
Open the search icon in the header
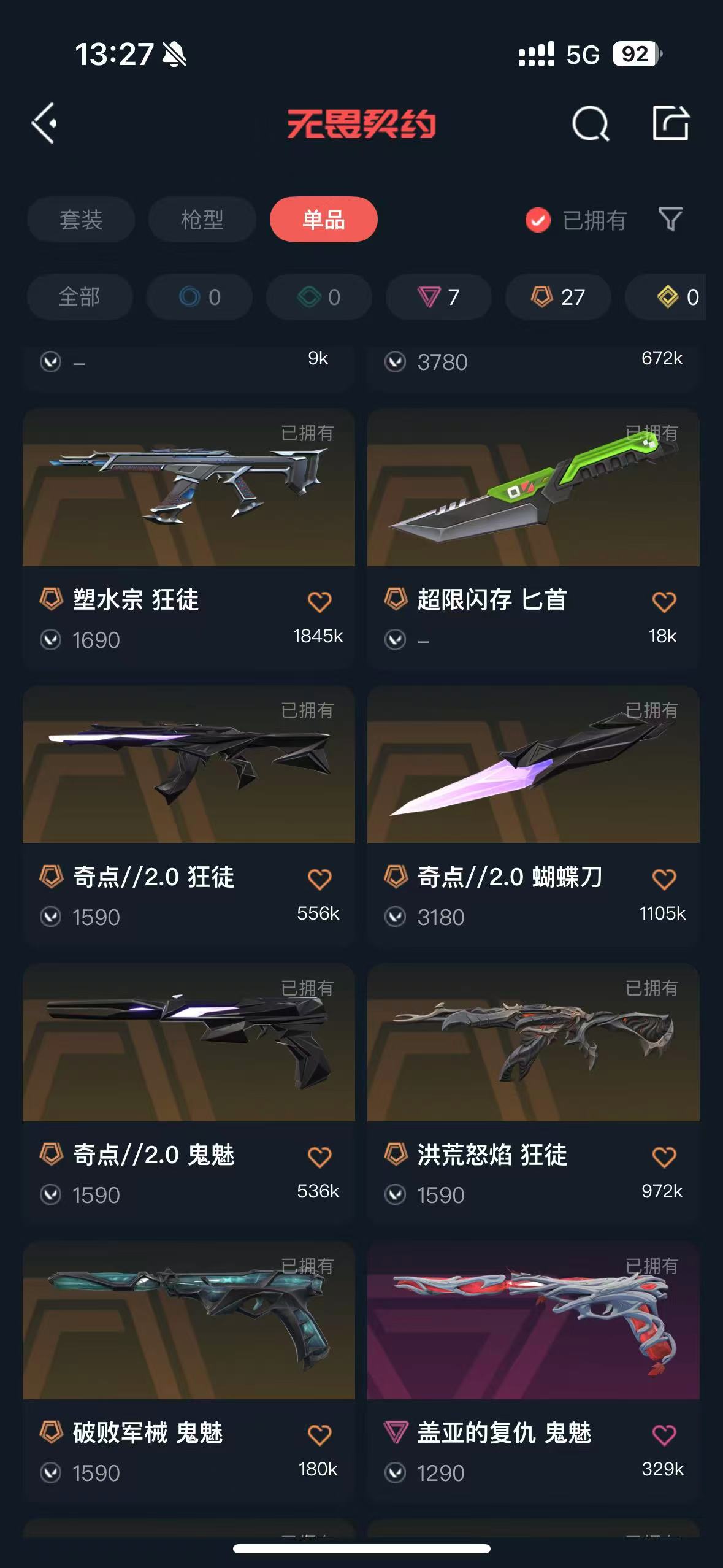(x=590, y=124)
